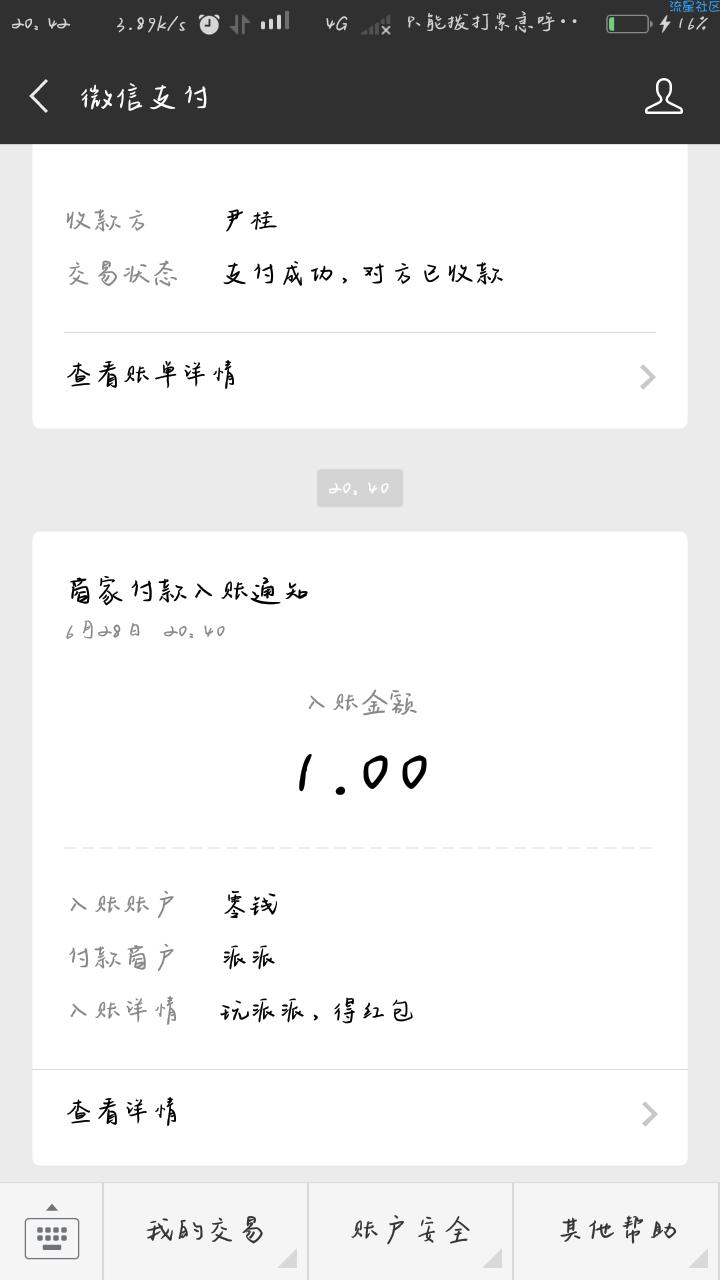Open 查看详情 for the 1.00 income
The height and width of the screenshot is (1280, 720).
[x=360, y=1113]
